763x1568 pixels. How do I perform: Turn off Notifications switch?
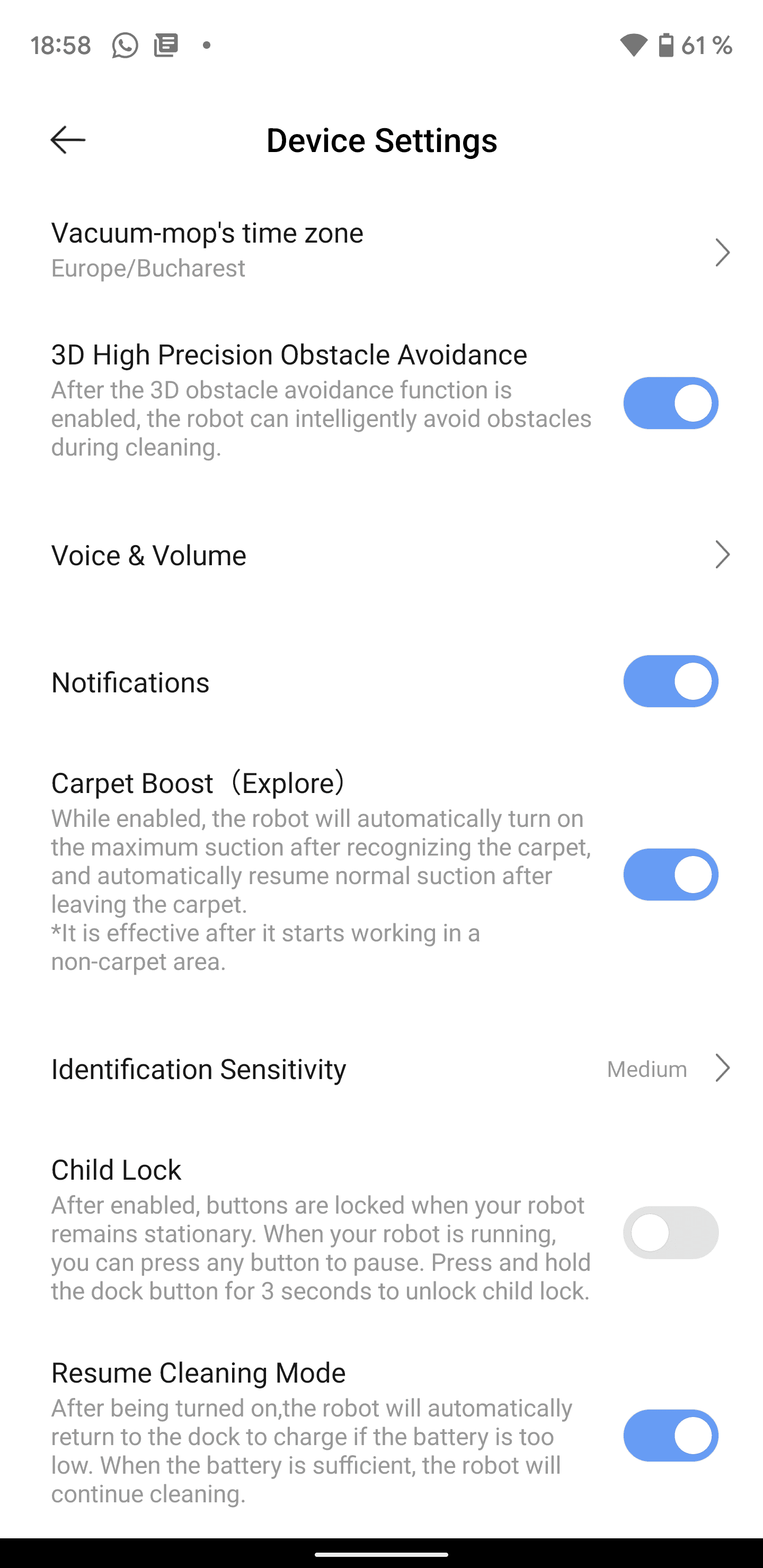pyautogui.click(x=670, y=681)
